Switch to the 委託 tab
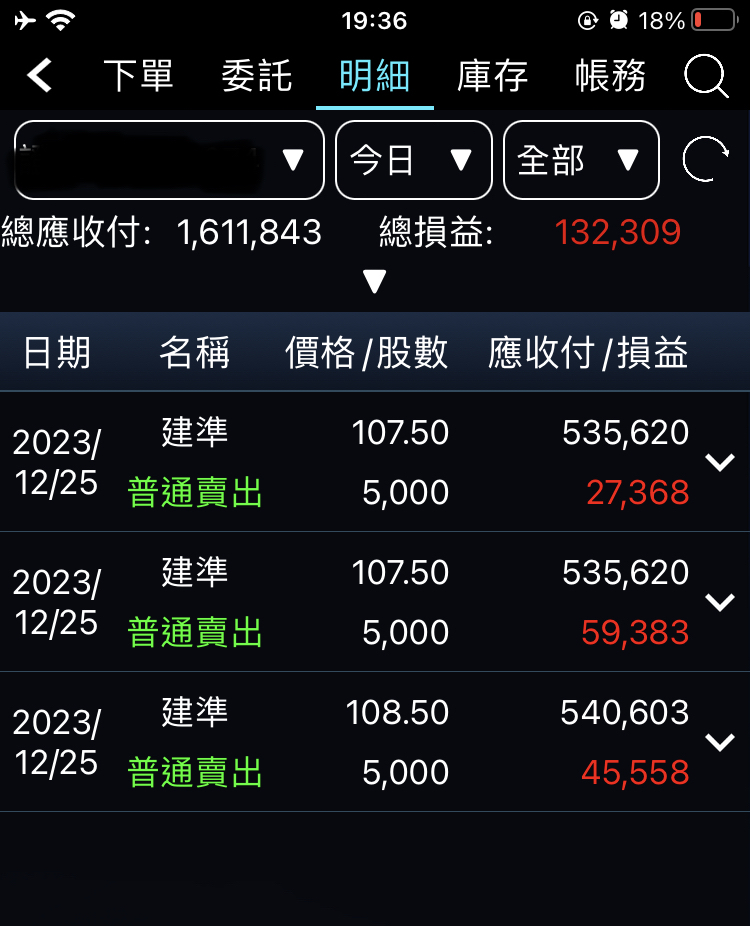 [256, 76]
